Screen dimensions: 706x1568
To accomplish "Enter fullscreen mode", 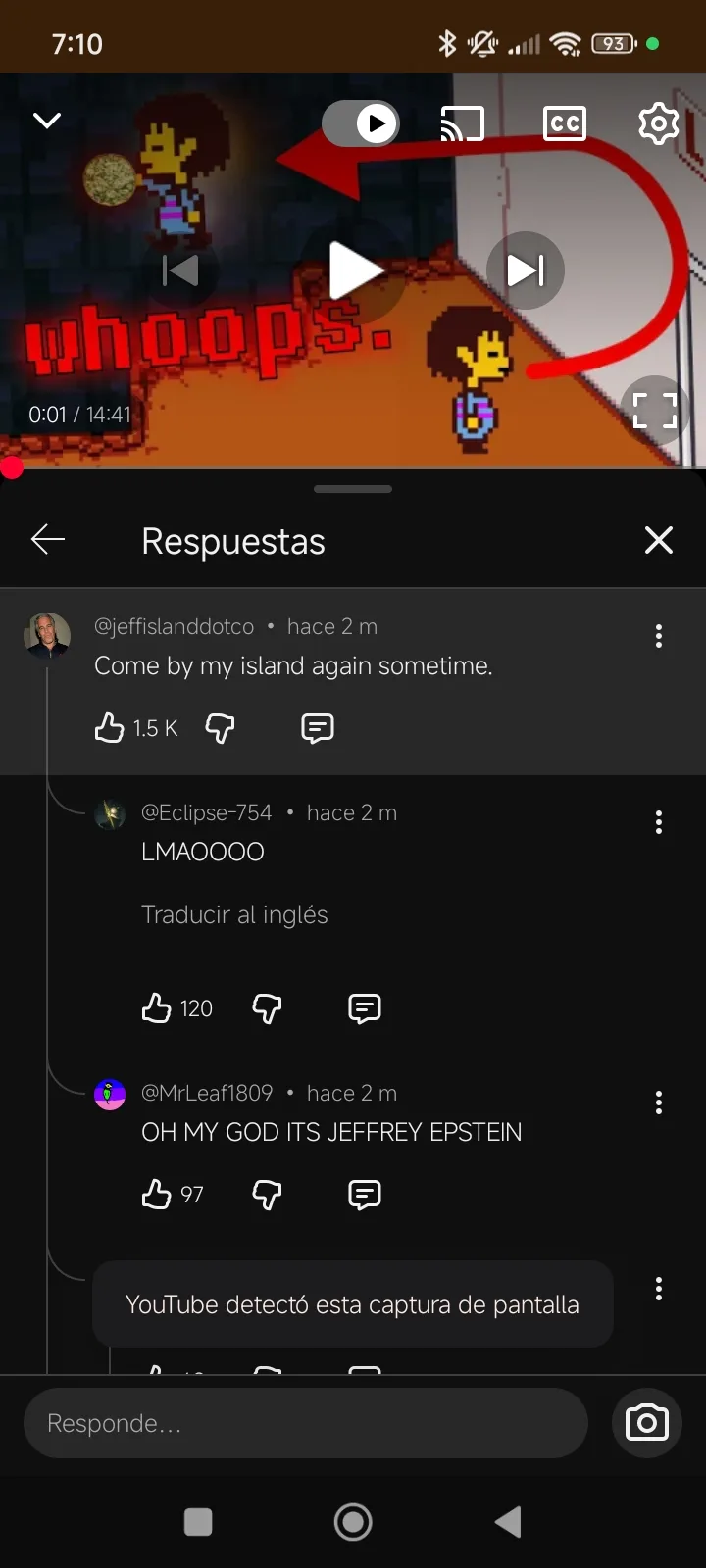I will point(654,411).
